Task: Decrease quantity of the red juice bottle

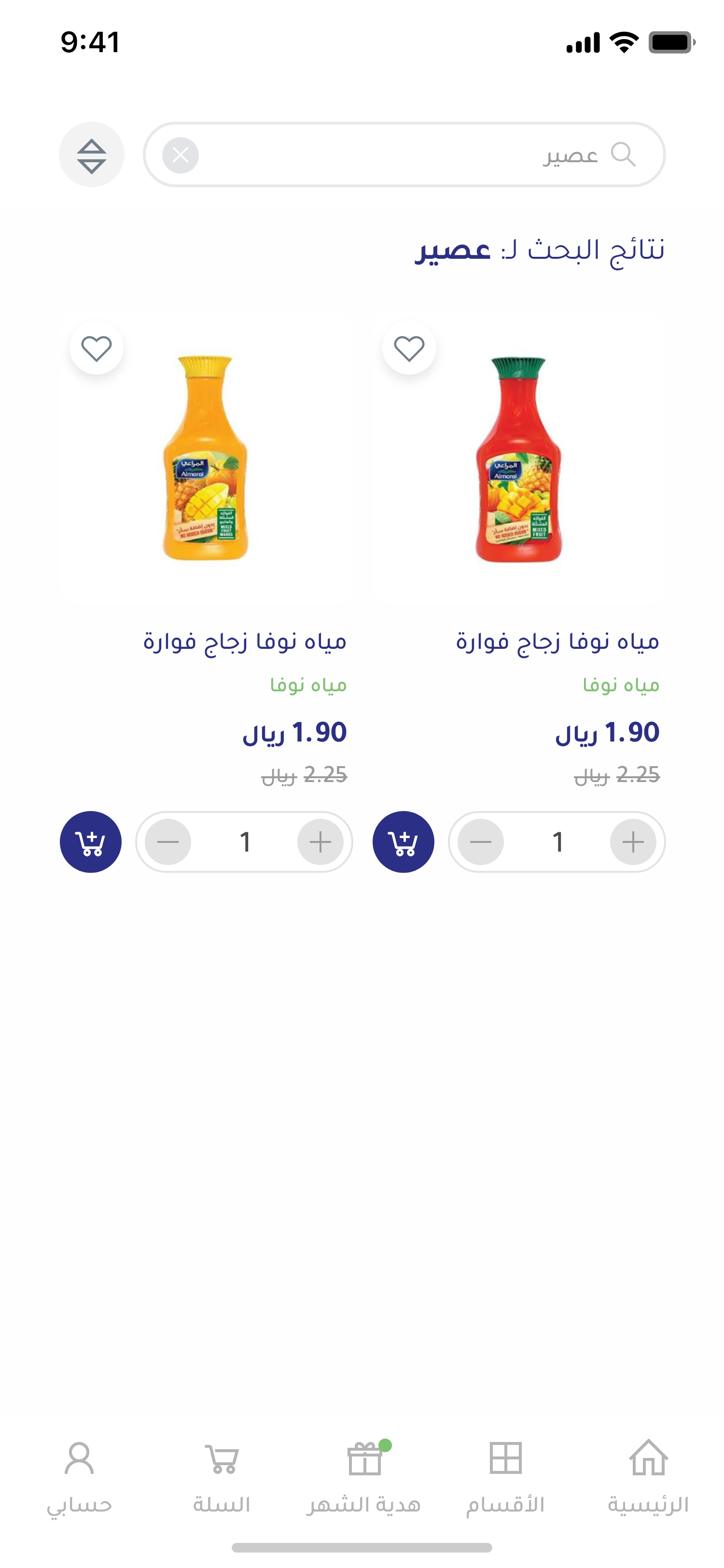Action: 481,842
